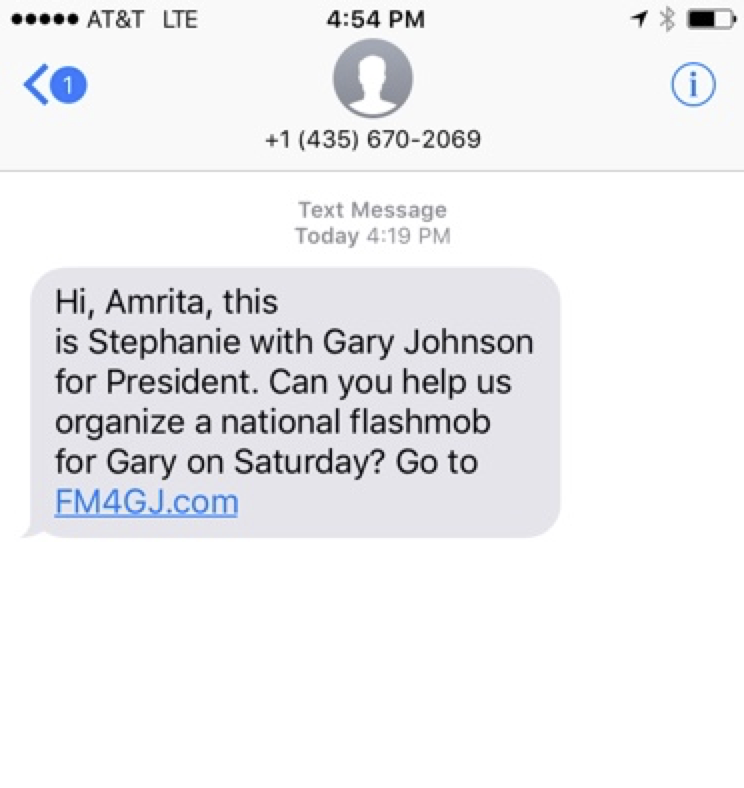Go back to the messages list
The height and width of the screenshot is (788, 744).
point(52,87)
